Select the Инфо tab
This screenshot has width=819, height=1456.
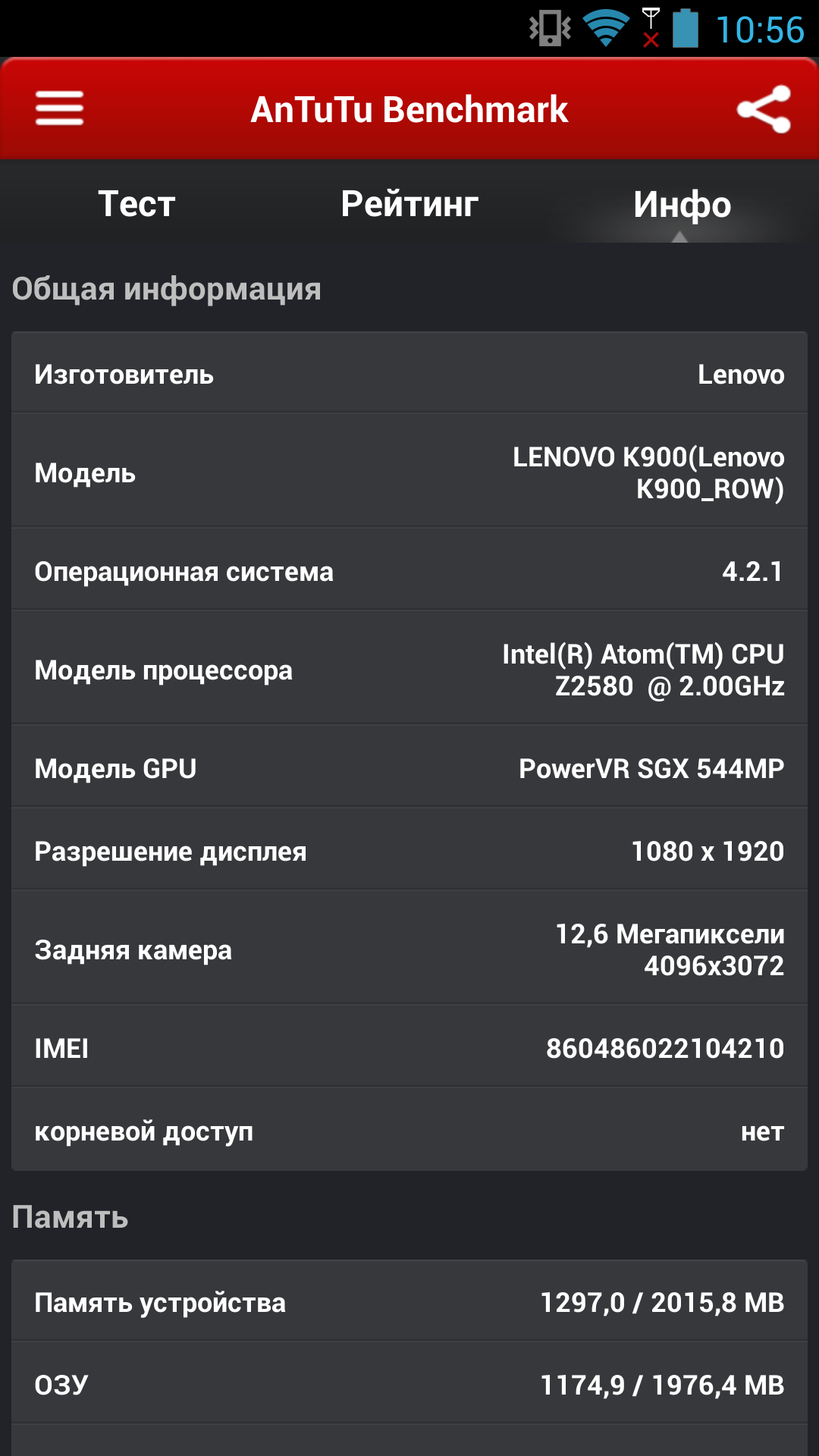pyautogui.click(x=682, y=205)
